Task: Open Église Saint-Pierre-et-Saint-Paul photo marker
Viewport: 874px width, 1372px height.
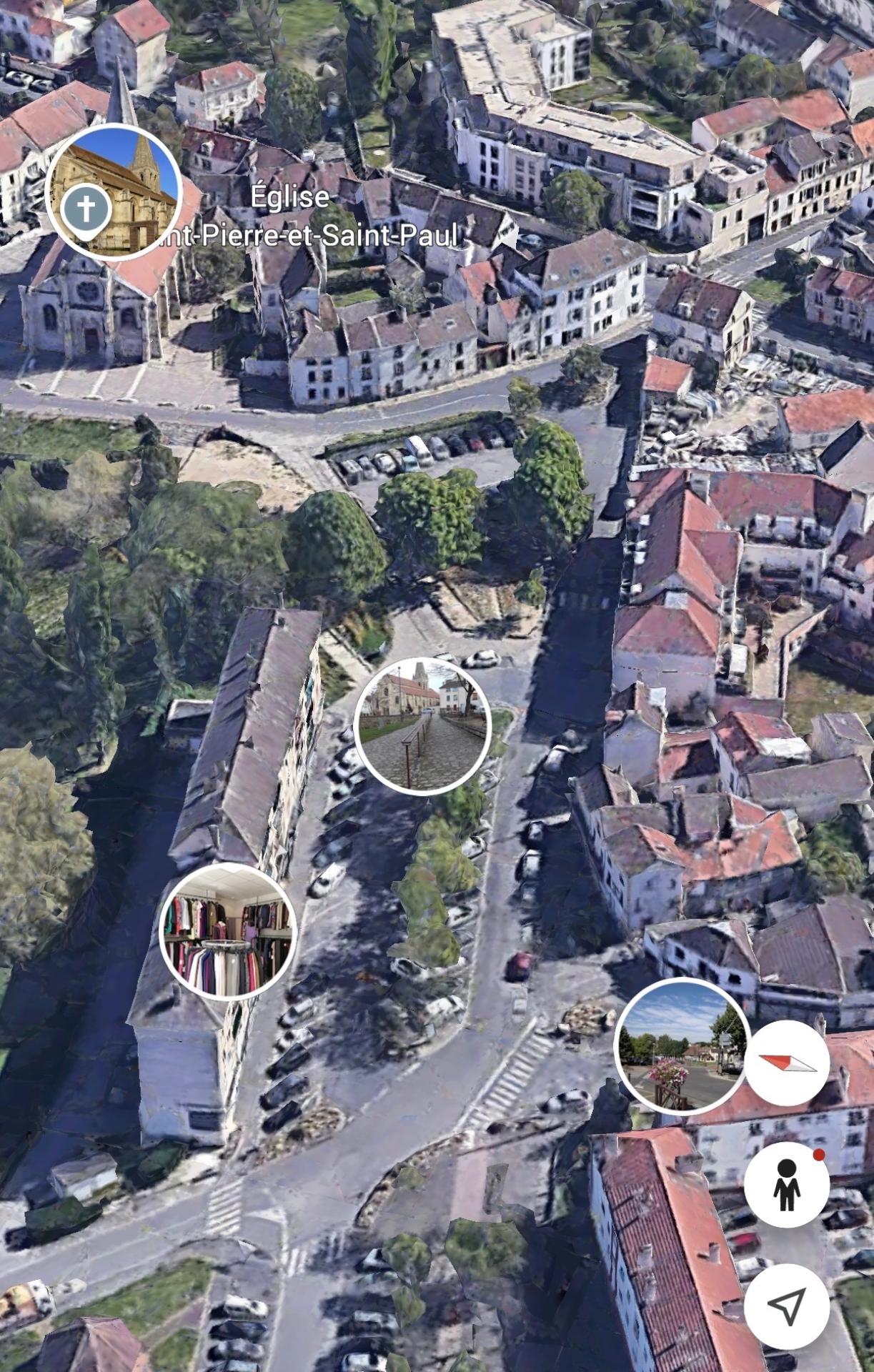Action: pos(114,192)
